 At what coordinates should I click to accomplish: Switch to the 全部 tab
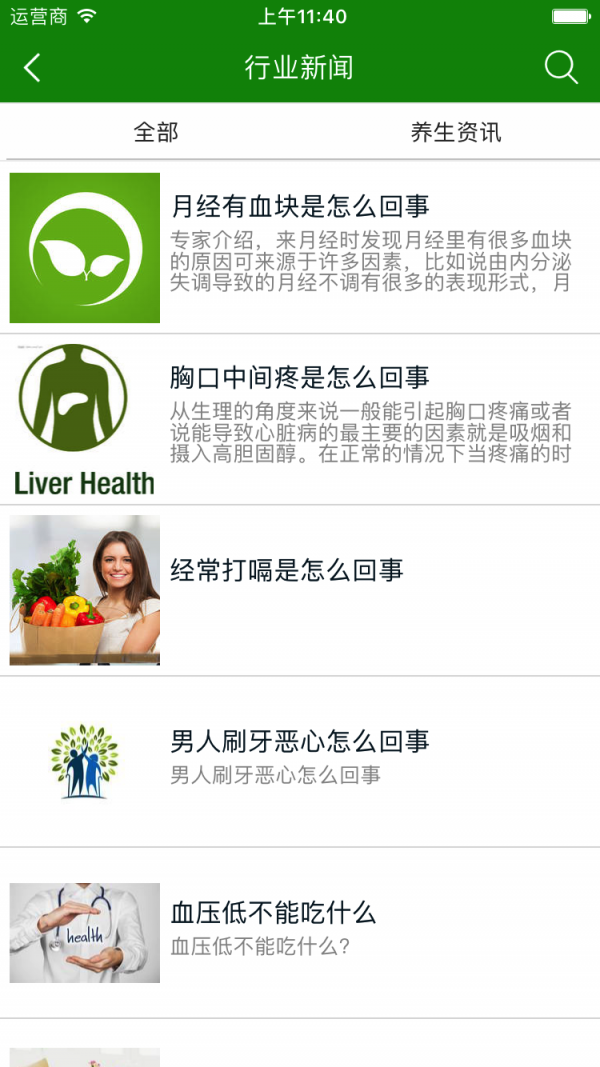click(x=156, y=132)
